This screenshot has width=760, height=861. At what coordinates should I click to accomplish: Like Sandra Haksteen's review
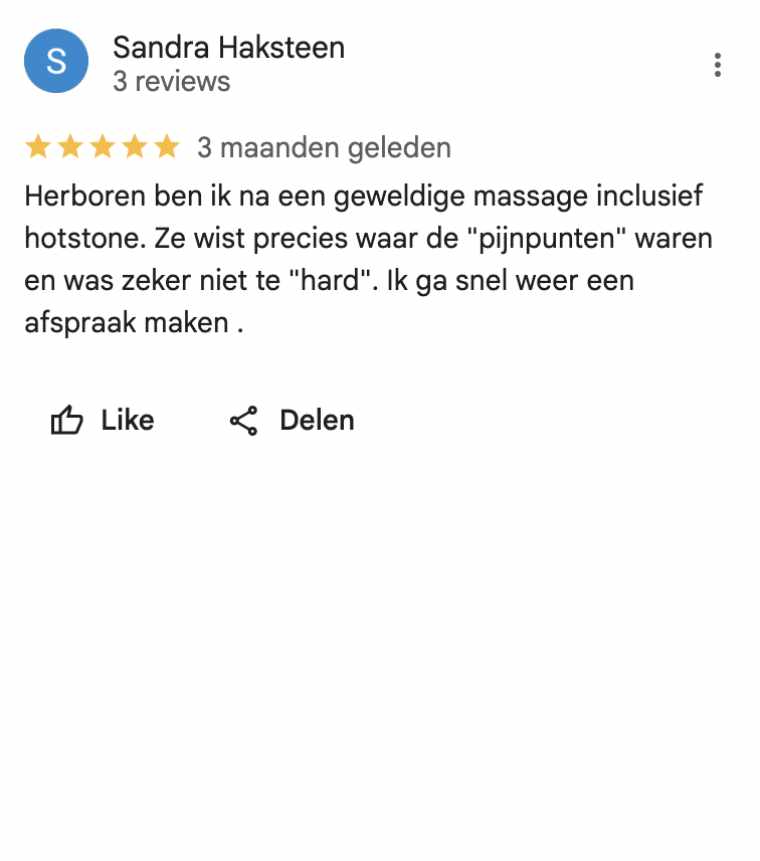tap(102, 420)
